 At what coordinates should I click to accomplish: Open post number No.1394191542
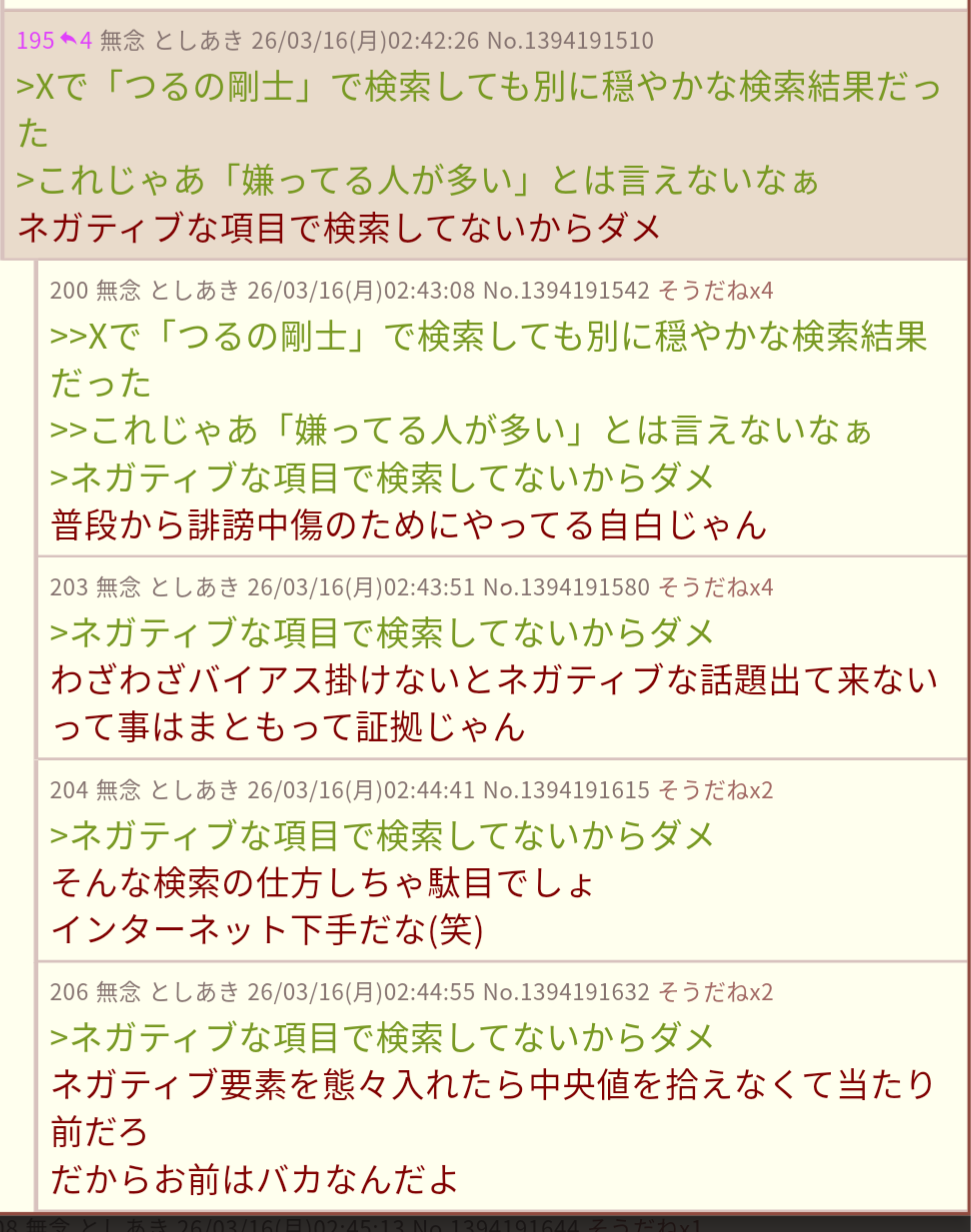[x=566, y=290]
